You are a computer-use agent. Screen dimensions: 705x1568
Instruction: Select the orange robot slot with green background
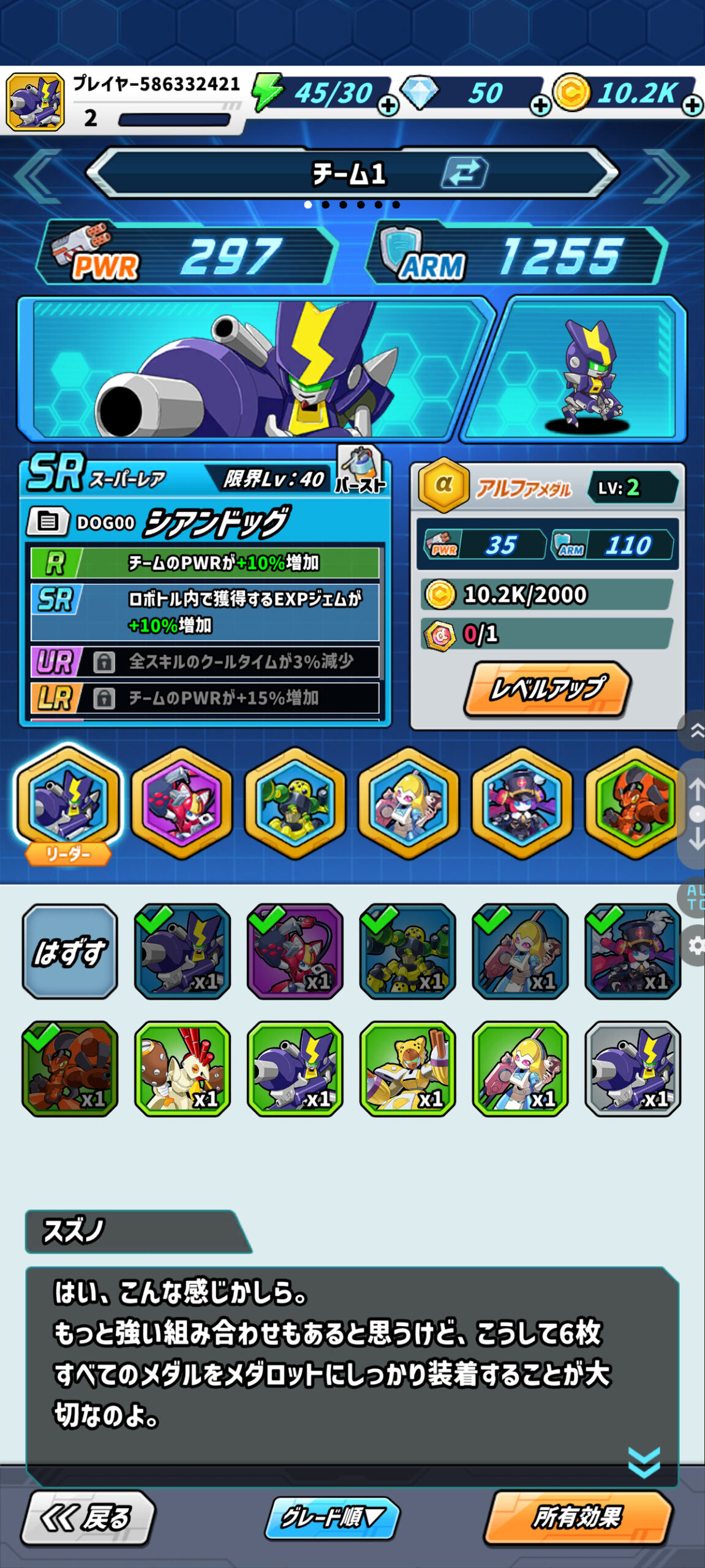[x=635, y=802]
